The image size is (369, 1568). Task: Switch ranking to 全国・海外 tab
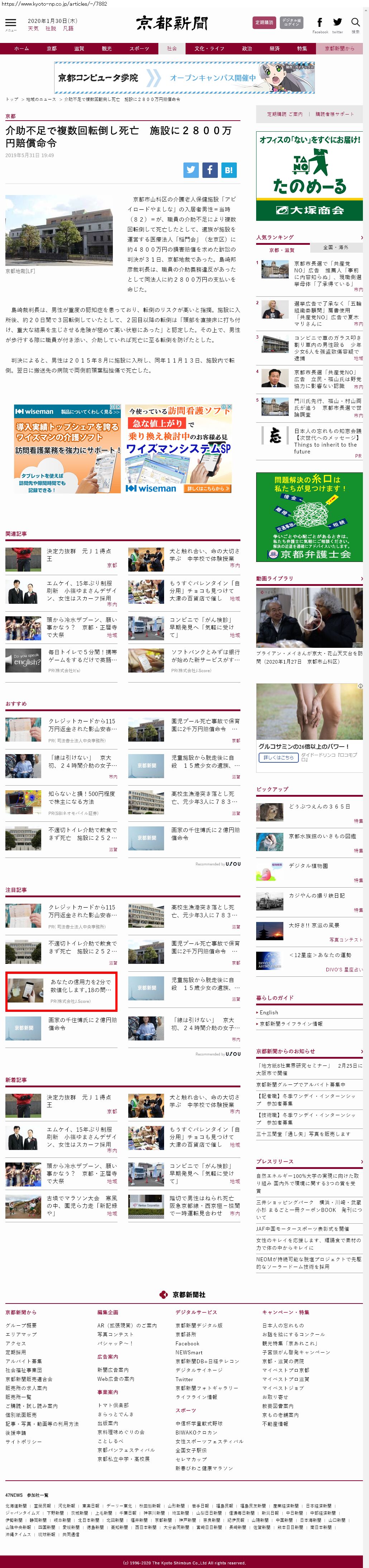point(336,247)
